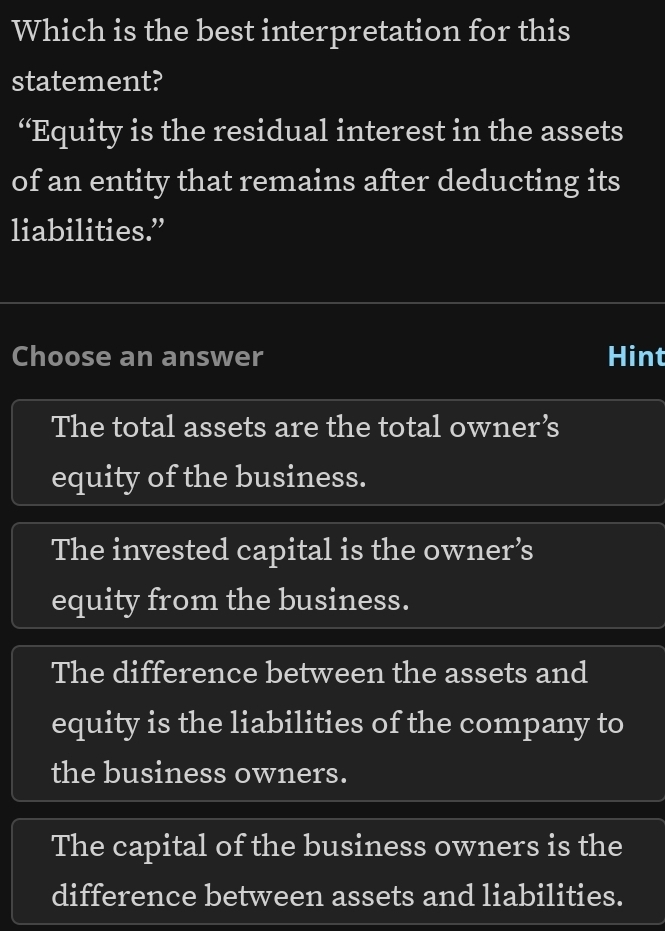Select 'capital of the business owners' answer option
665x931 pixels.
tap(336, 871)
